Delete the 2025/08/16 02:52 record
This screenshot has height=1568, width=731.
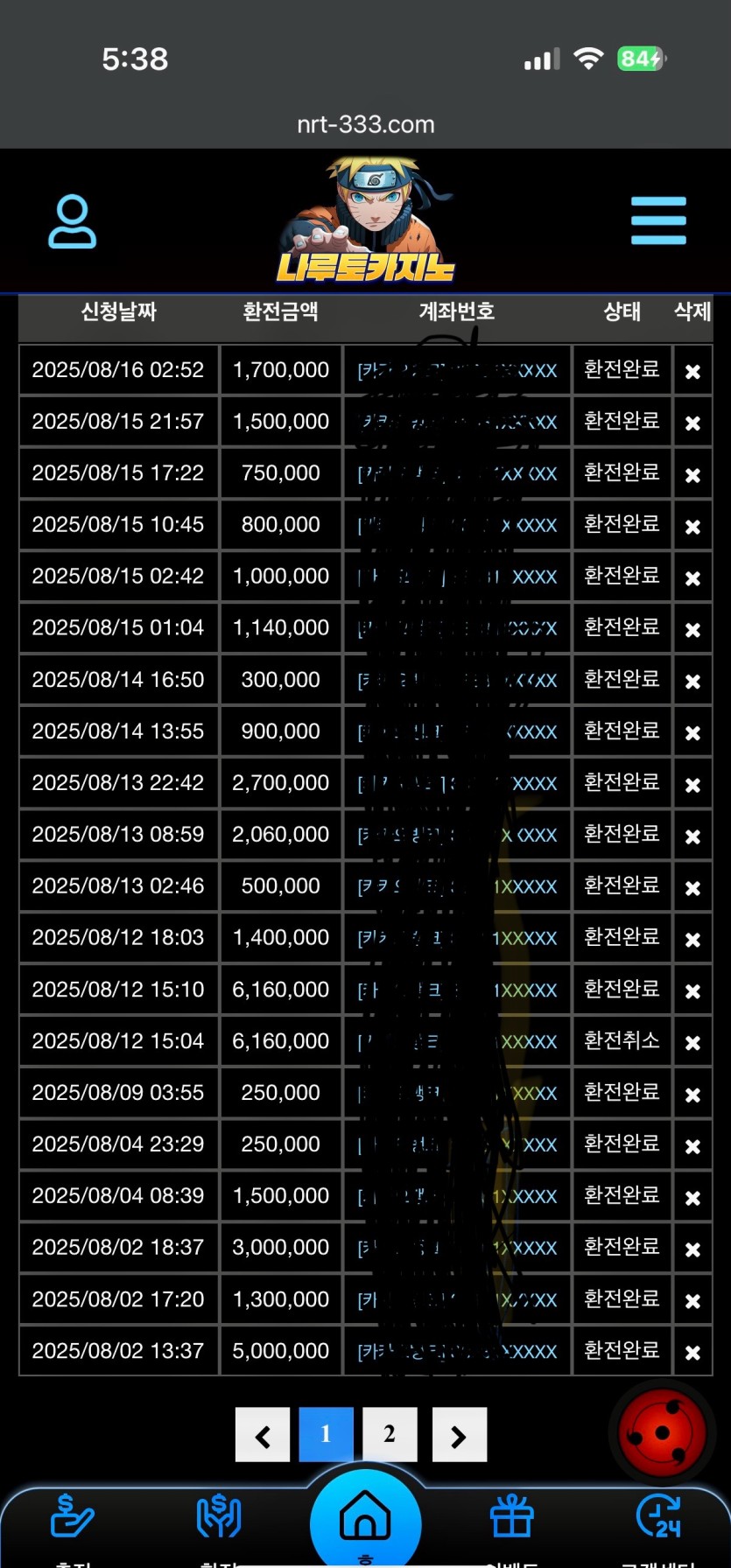692,372
